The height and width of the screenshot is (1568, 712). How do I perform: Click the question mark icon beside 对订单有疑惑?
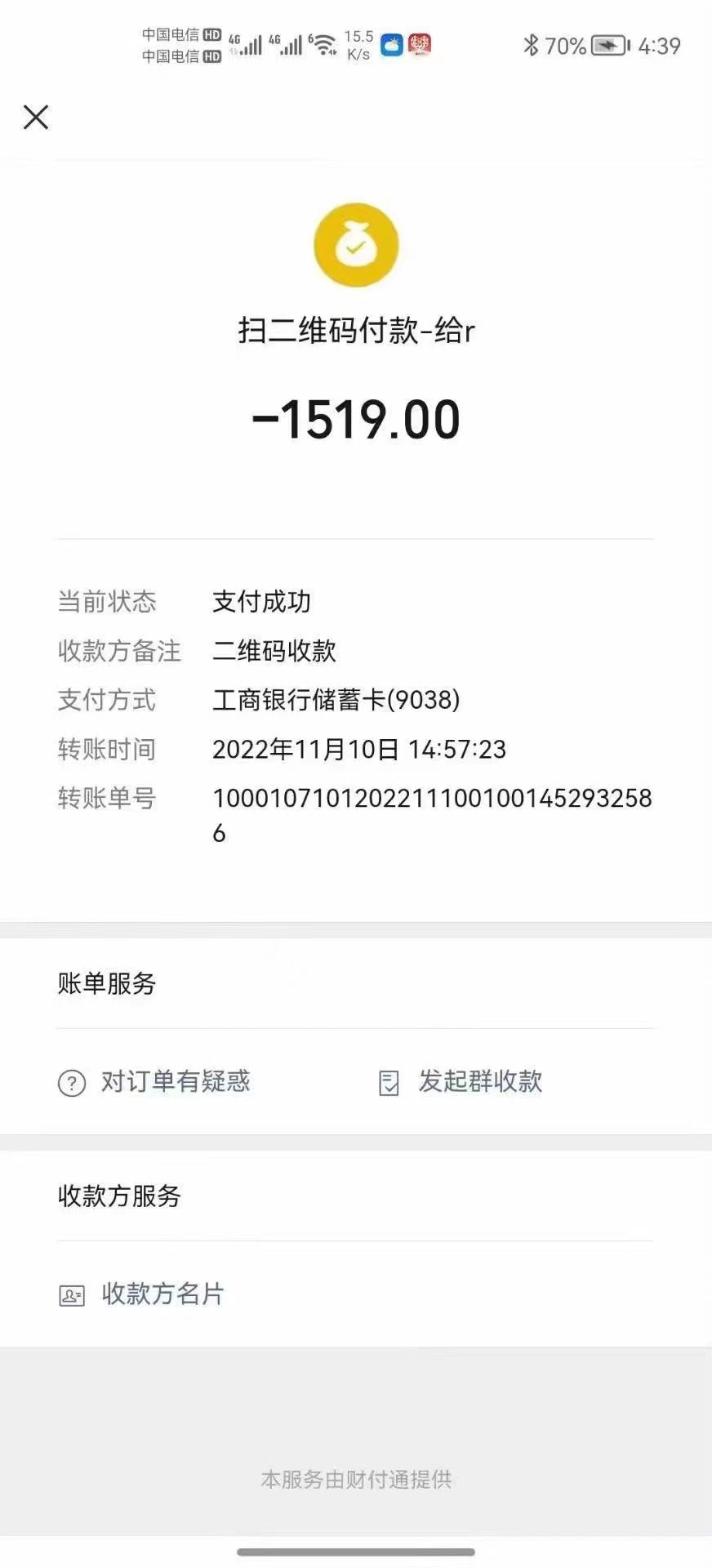click(x=70, y=1084)
